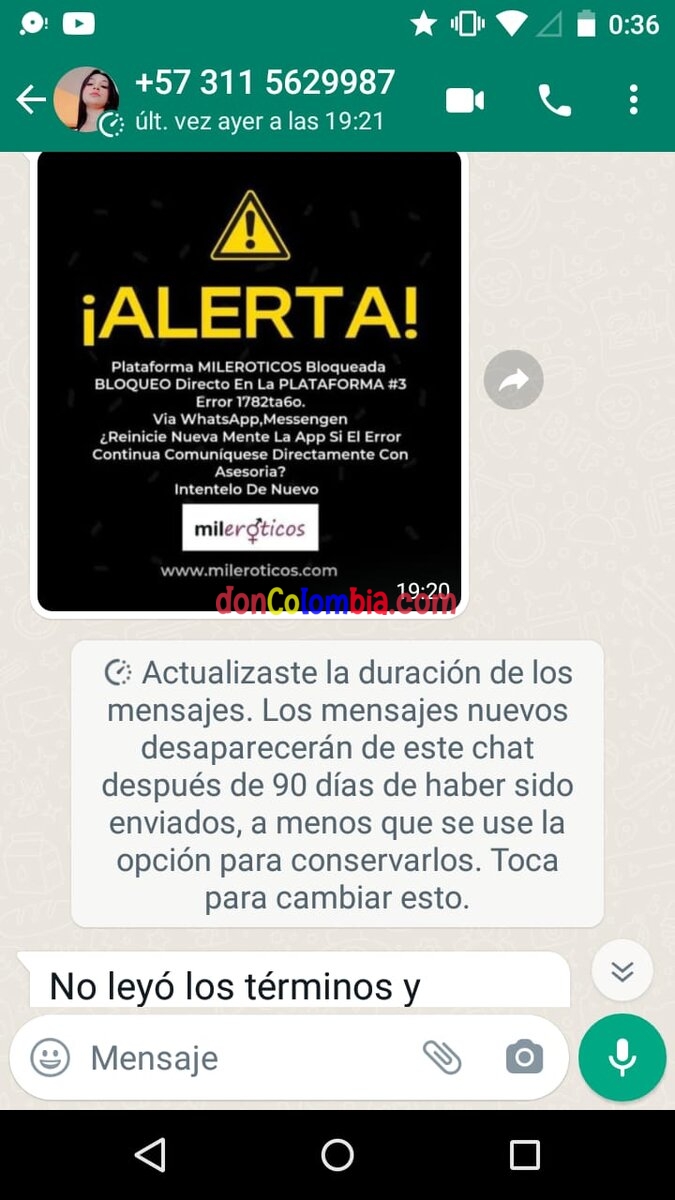
Task: Start a voice call with this contact
Action: coord(554,100)
